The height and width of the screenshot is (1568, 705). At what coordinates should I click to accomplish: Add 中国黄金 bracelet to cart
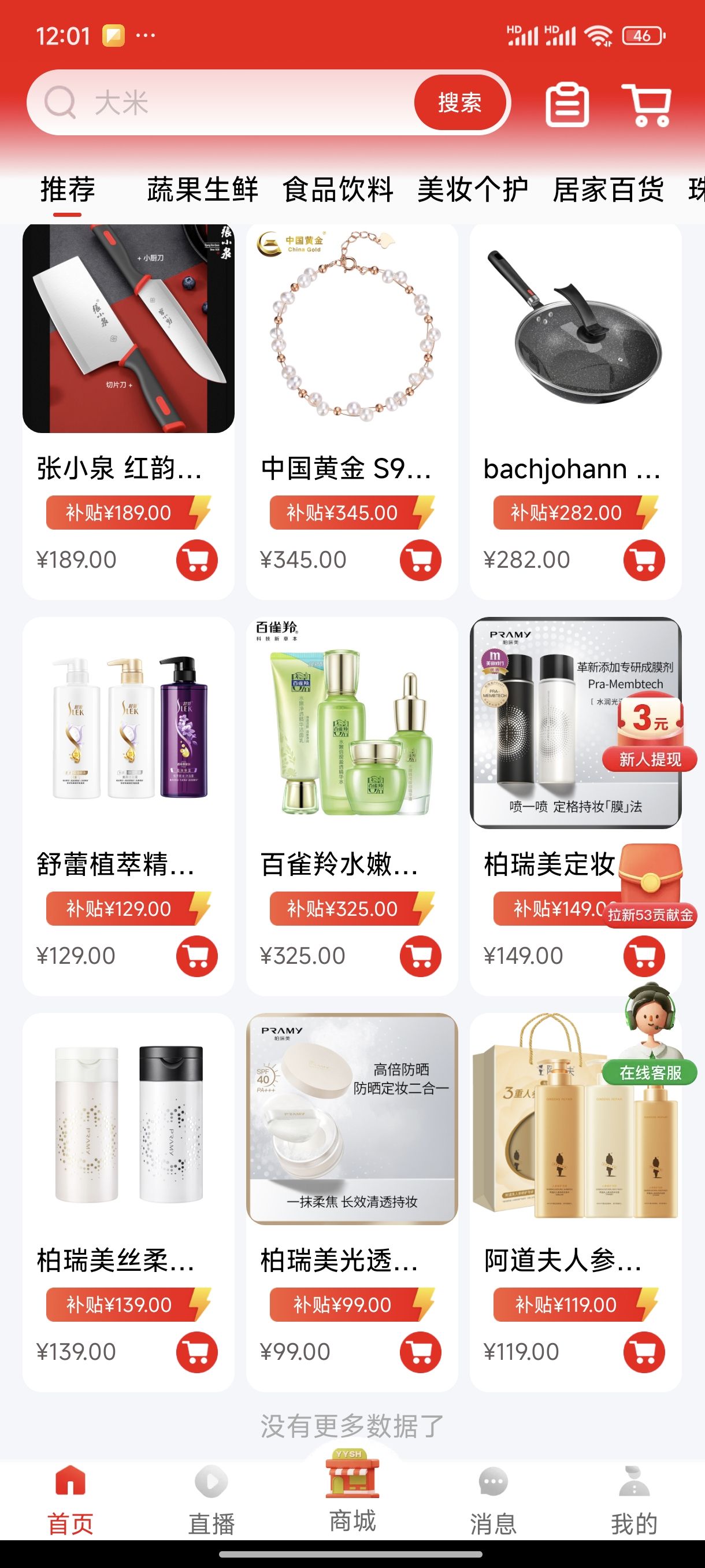[420, 560]
